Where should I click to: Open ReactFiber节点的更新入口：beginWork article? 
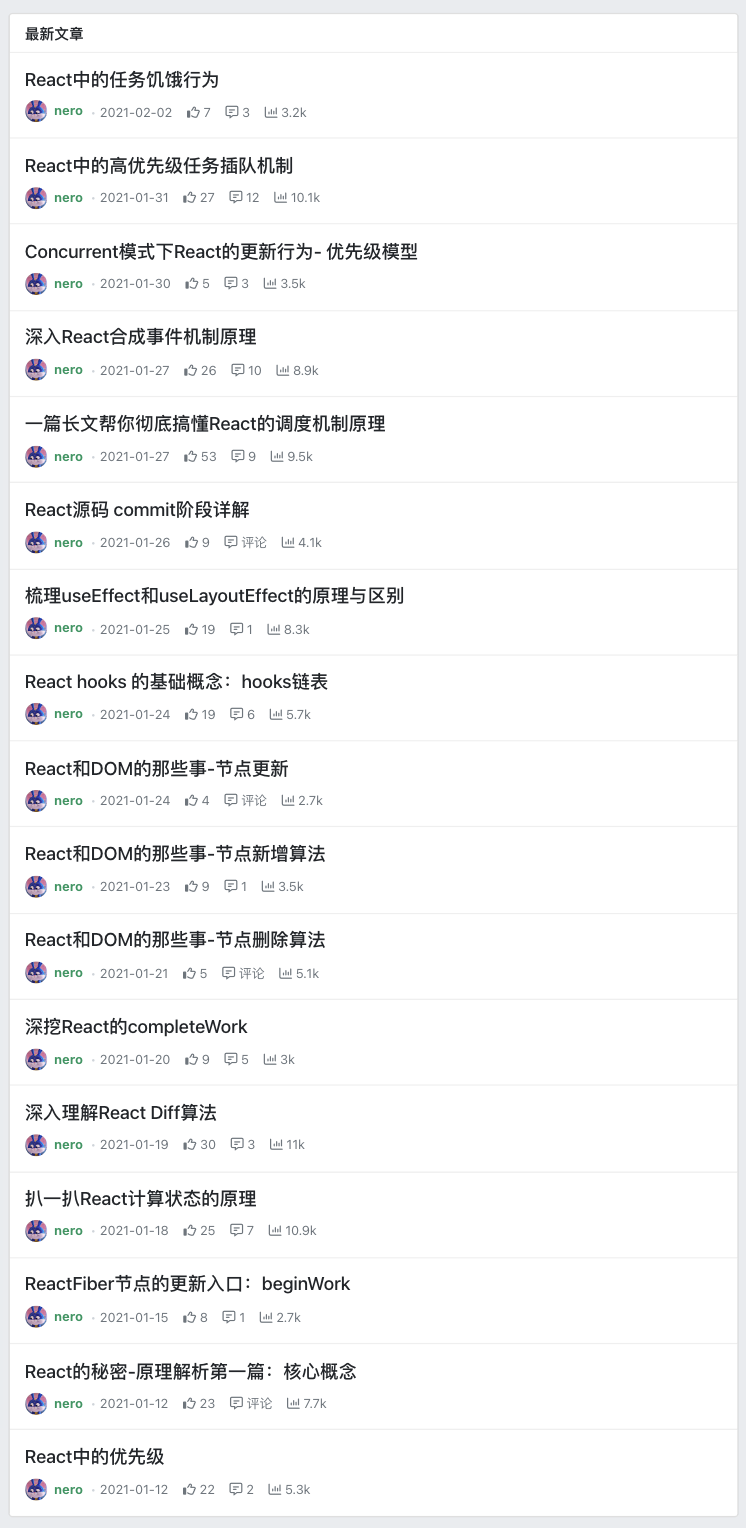coord(188,1284)
